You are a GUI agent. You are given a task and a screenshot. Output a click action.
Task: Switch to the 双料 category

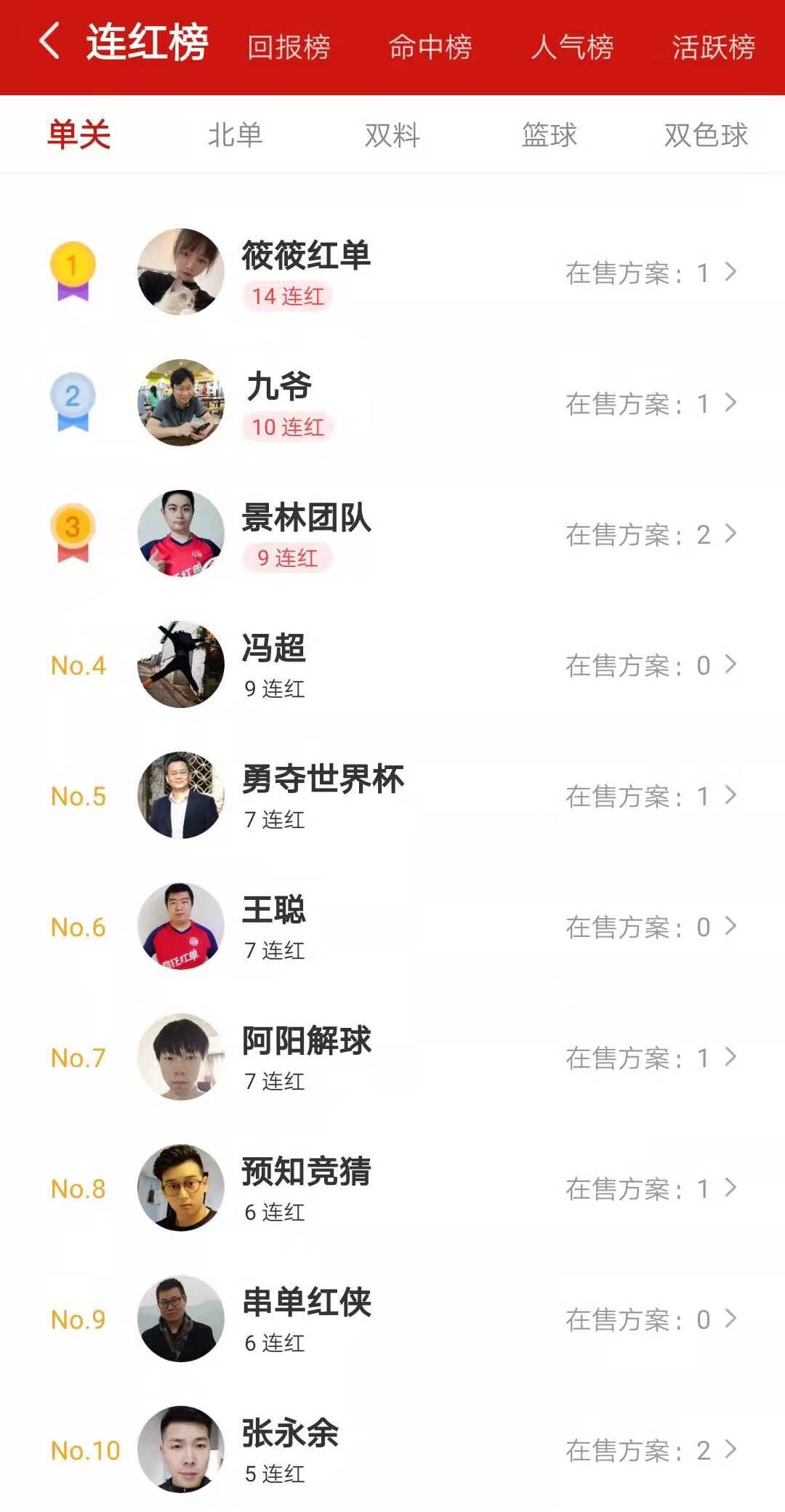tap(392, 135)
